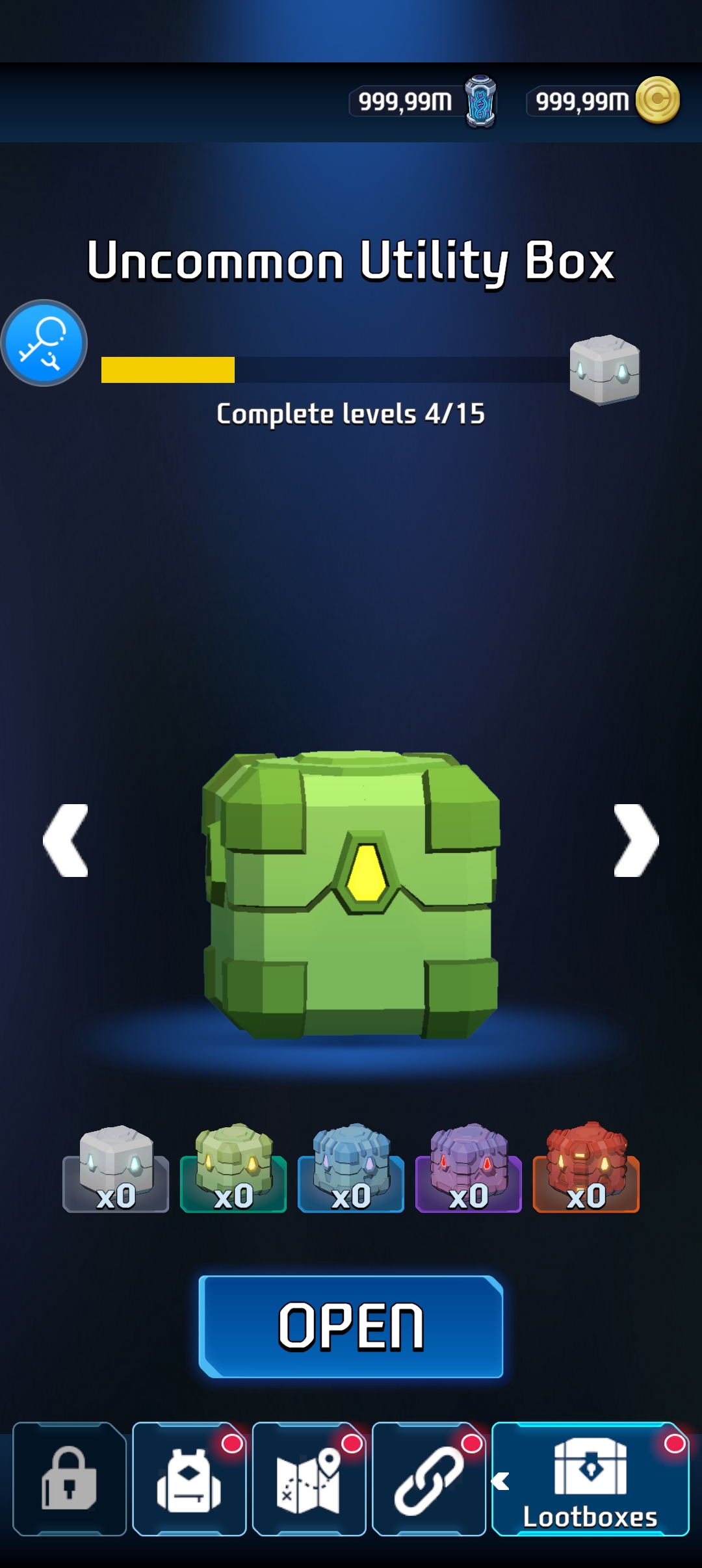Show the next lootbox with right arrow

click(x=636, y=841)
